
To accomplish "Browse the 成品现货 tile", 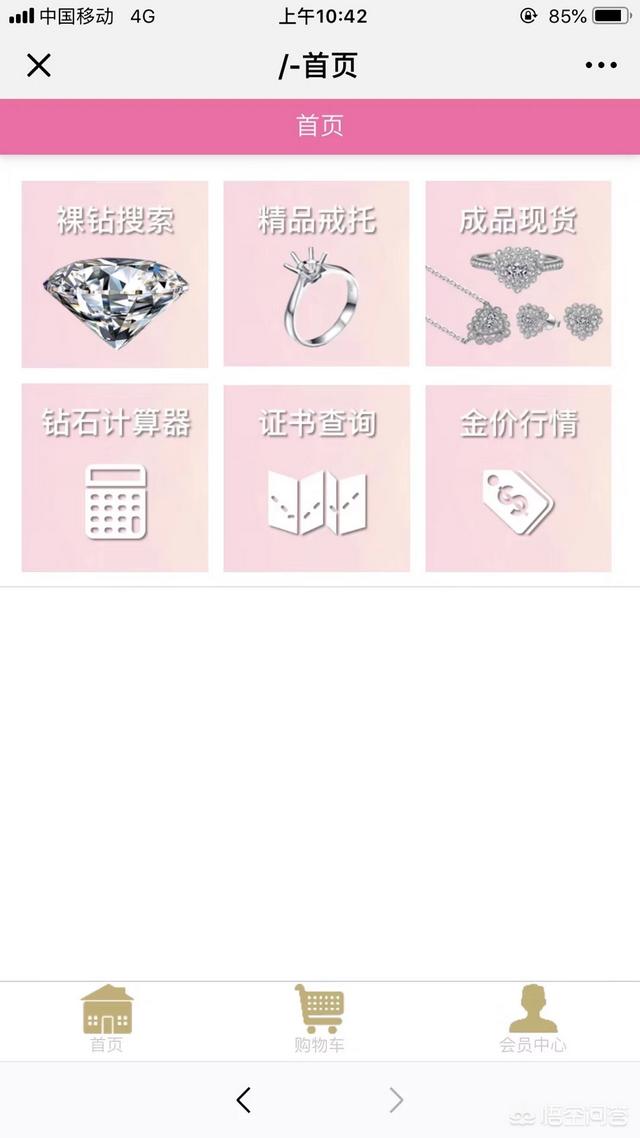I will click(x=518, y=274).
